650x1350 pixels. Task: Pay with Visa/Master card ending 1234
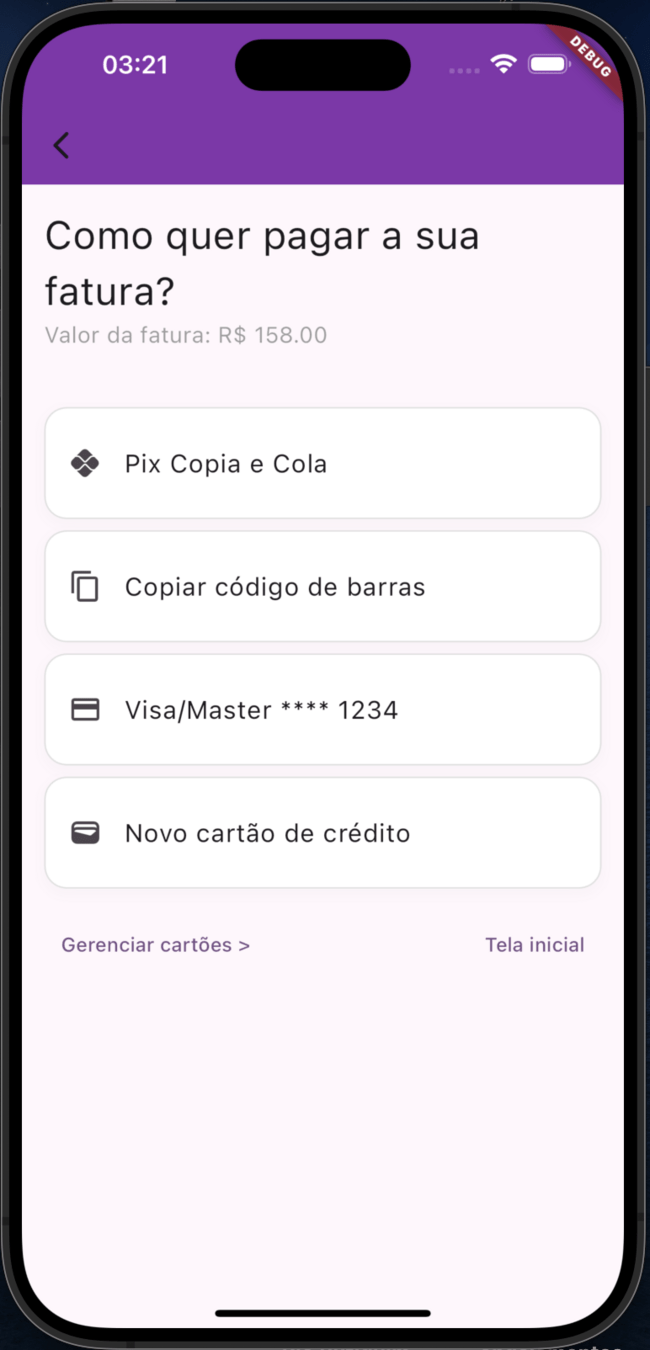coord(322,709)
